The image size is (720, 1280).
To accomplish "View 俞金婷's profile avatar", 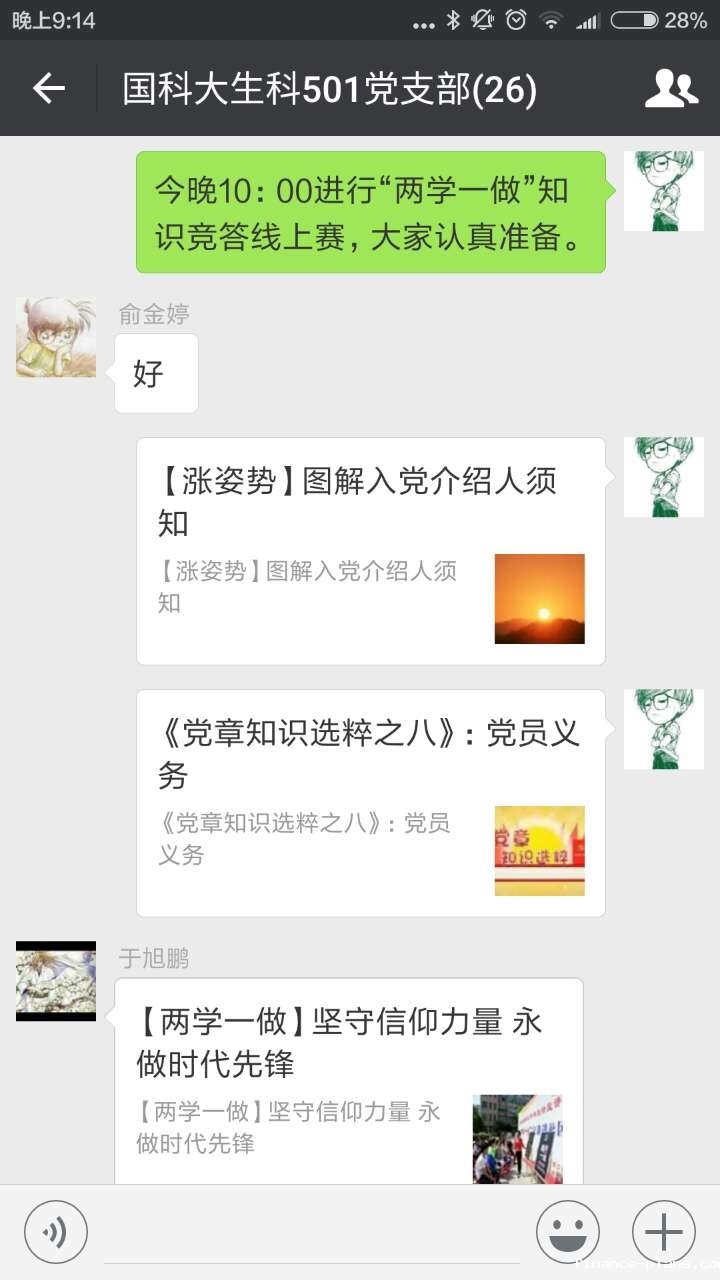I will click(x=56, y=337).
